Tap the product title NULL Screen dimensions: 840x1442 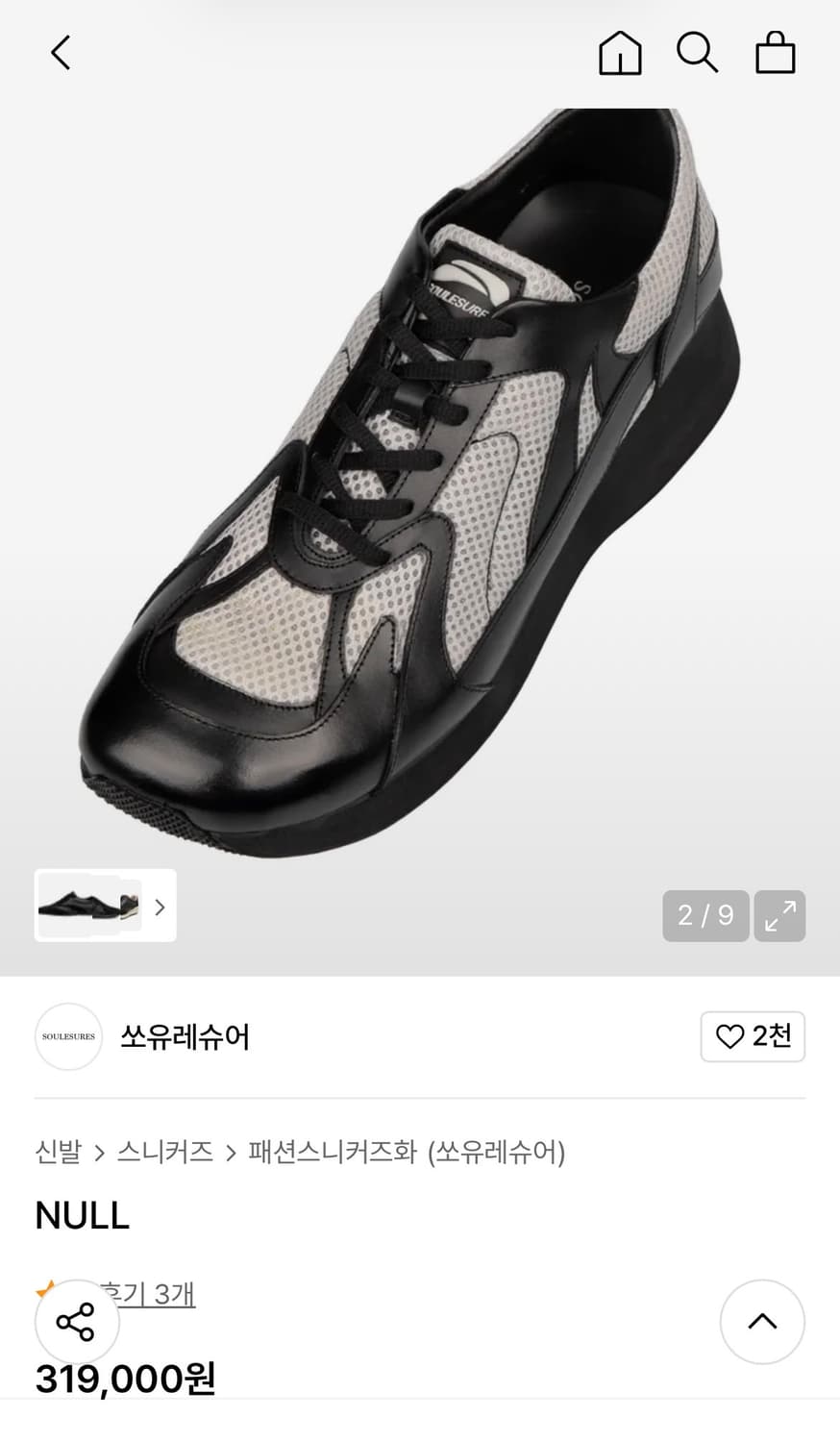coord(82,1215)
